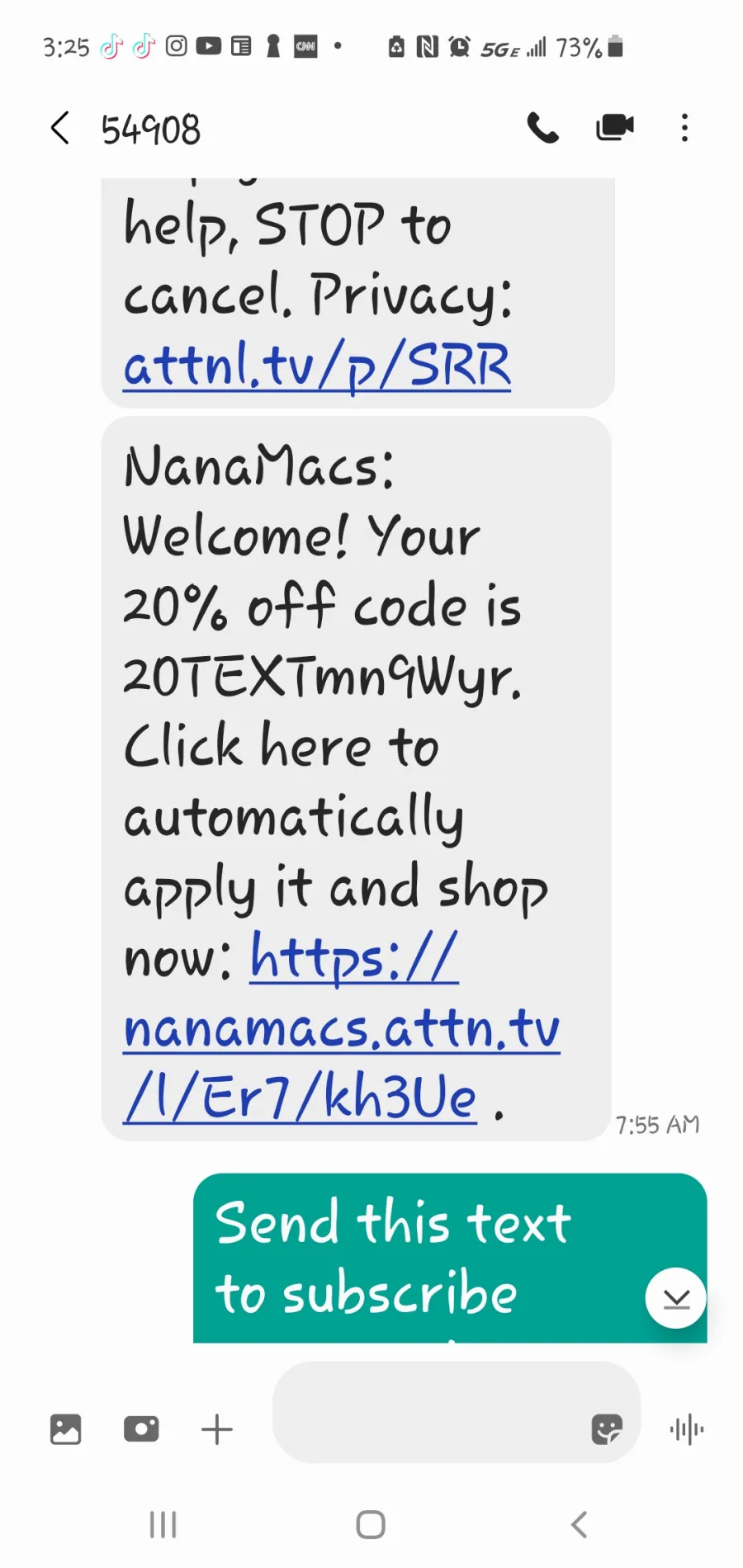The height and width of the screenshot is (1568, 743).
Task: Open the three-dot overflow menu
Action: coord(684,128)
